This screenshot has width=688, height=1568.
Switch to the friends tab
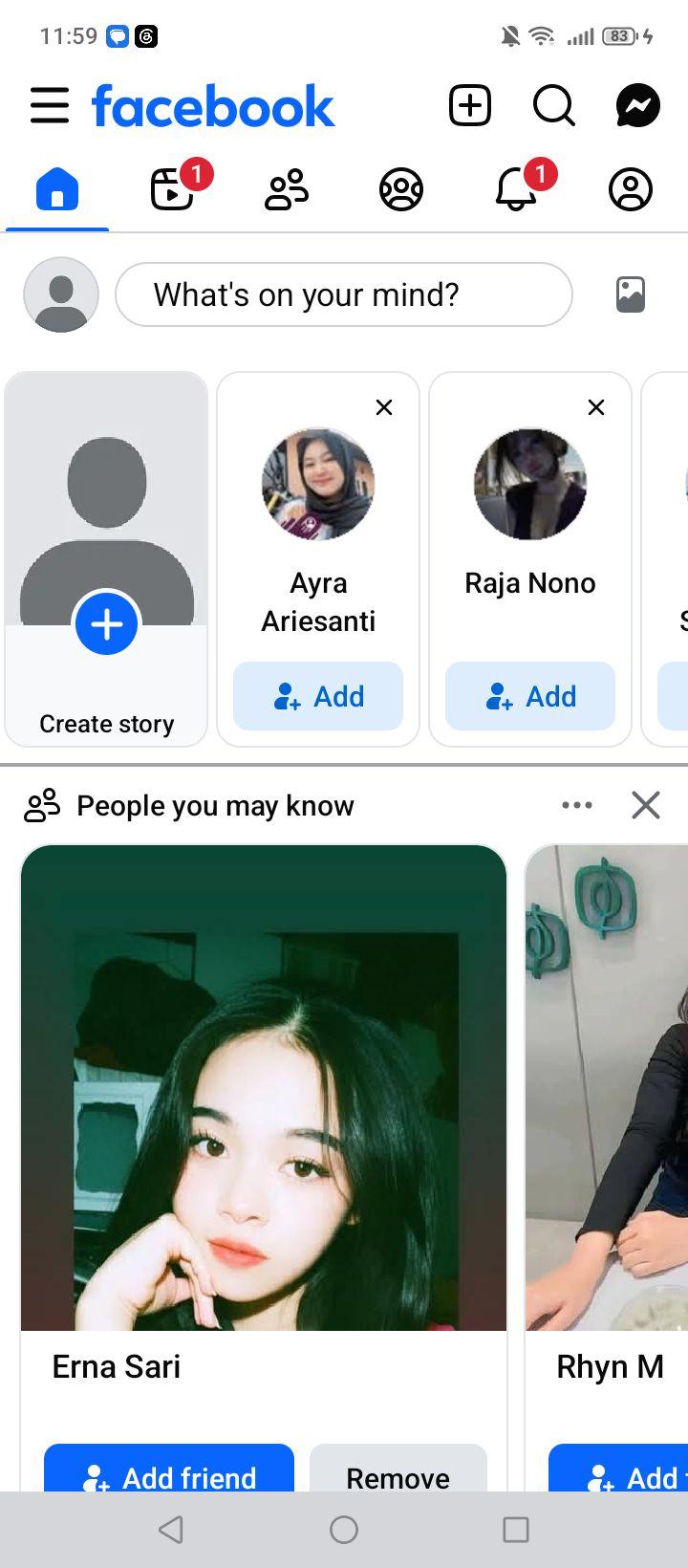click(x=287, y=188)
